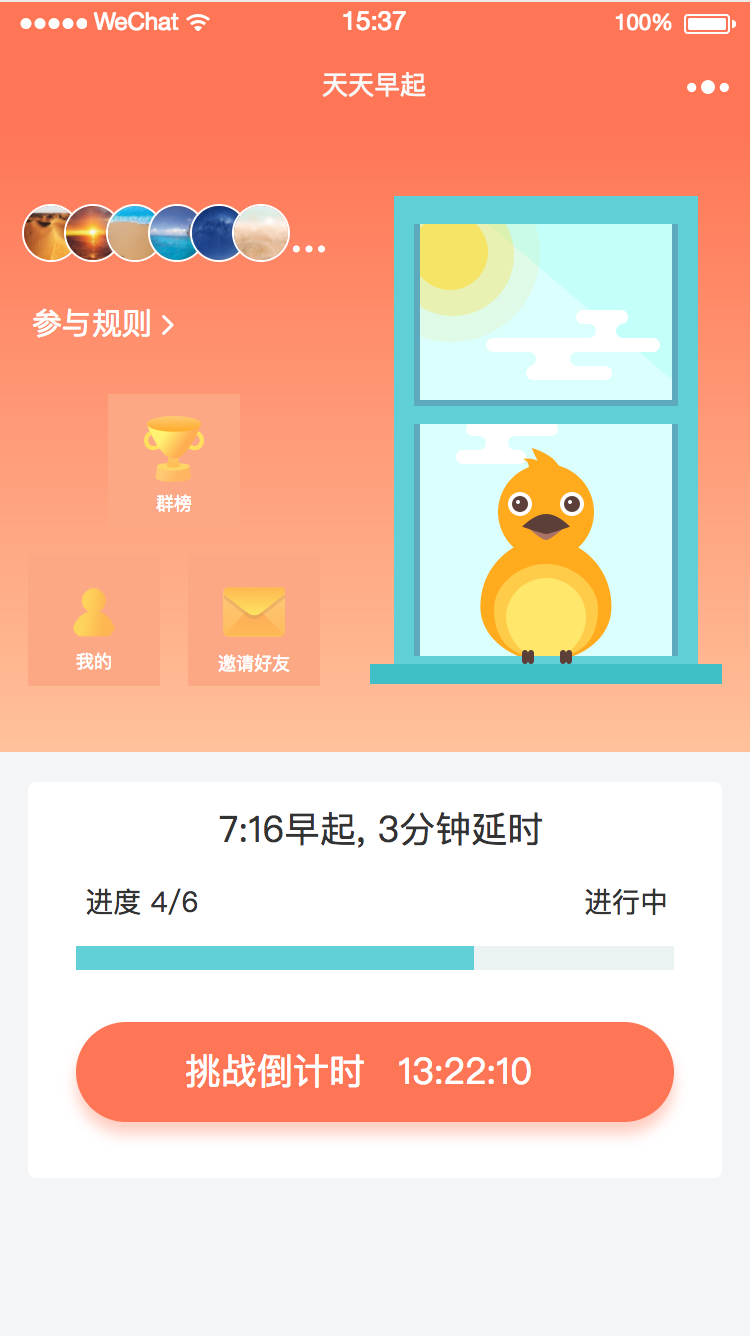Screen dimensions: 750x1336
Task: Show more participants via the avatar ellipsis
Action: [309, 248]
